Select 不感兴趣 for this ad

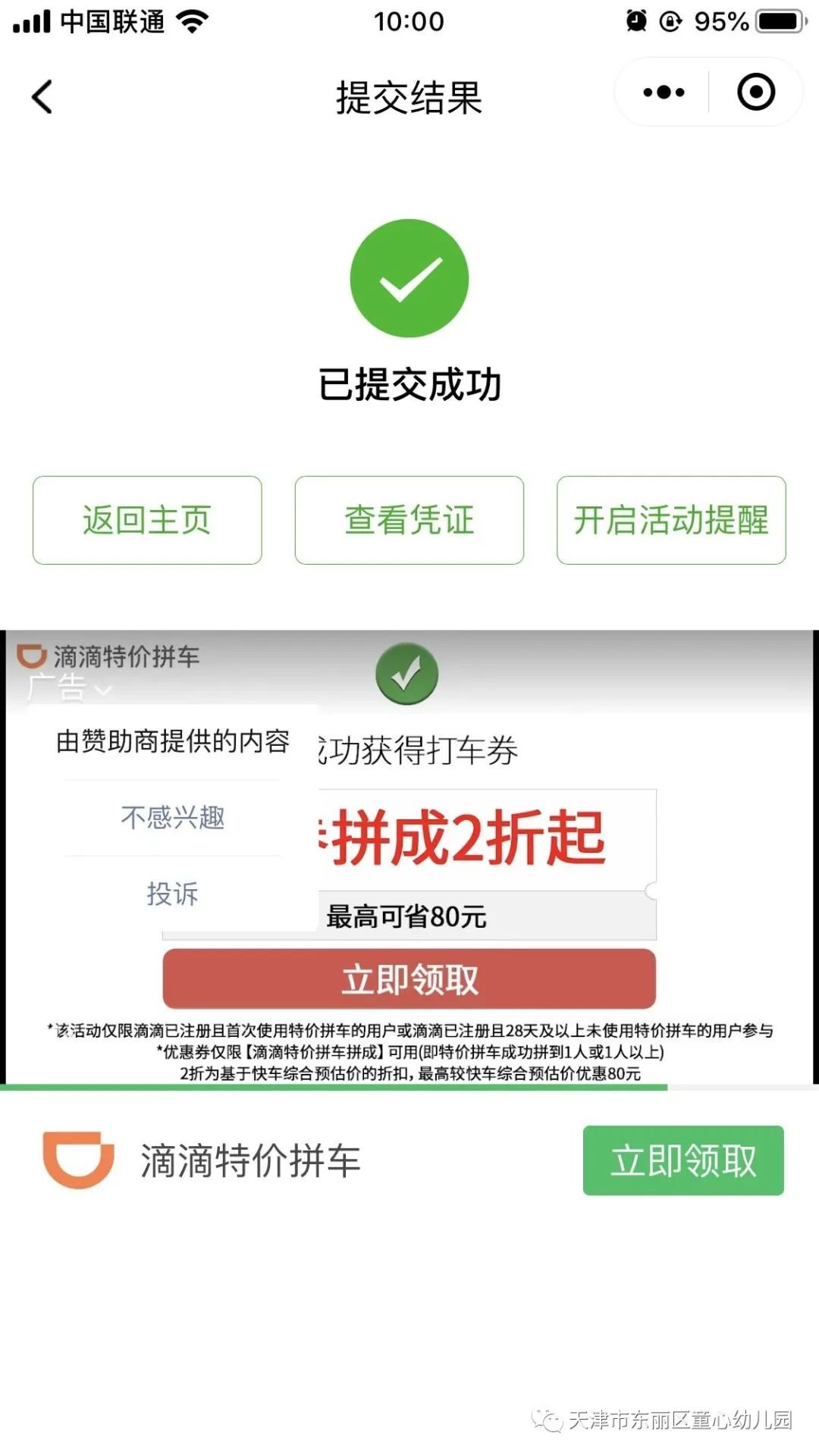173,817
